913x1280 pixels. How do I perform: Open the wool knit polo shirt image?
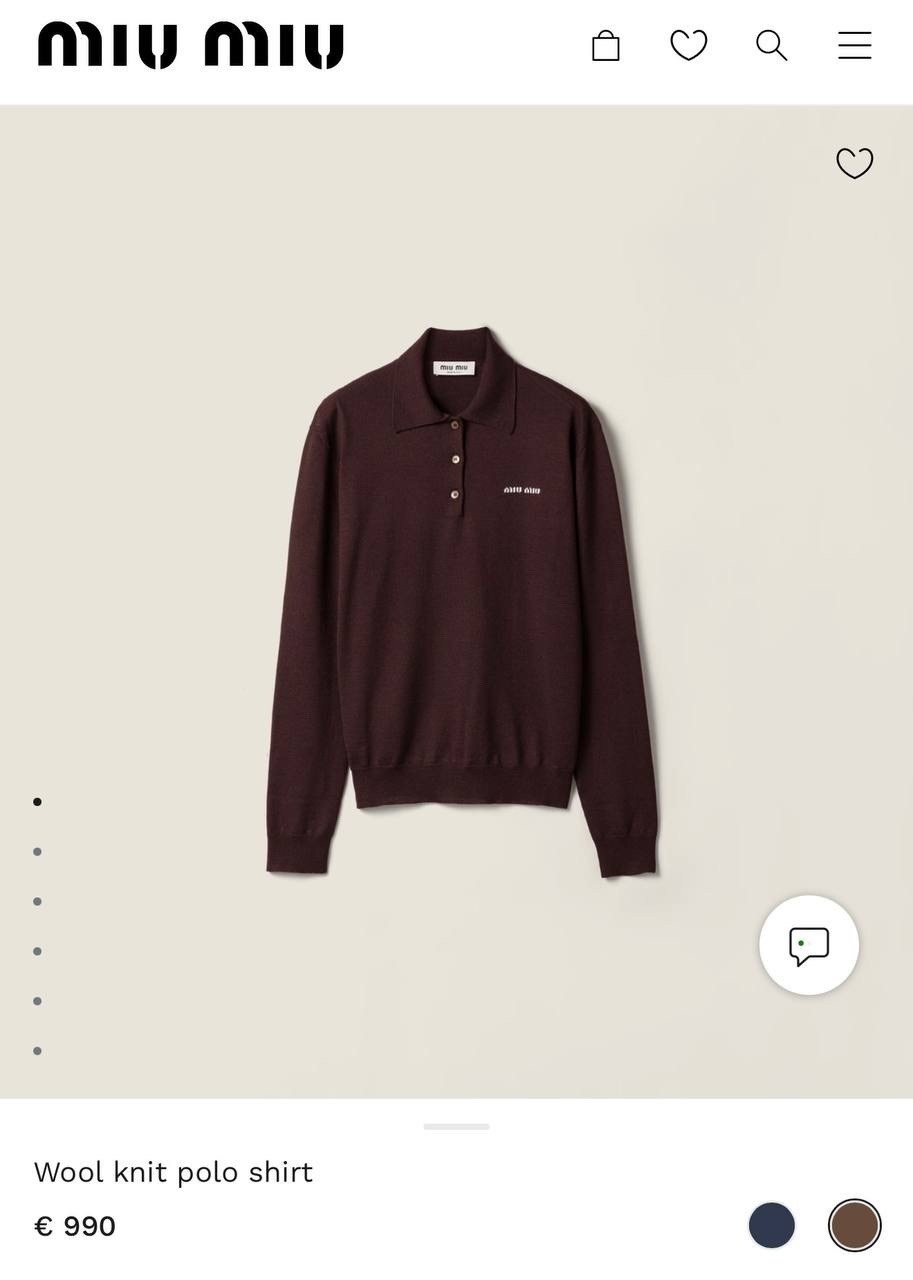click(x=461, y=600)
